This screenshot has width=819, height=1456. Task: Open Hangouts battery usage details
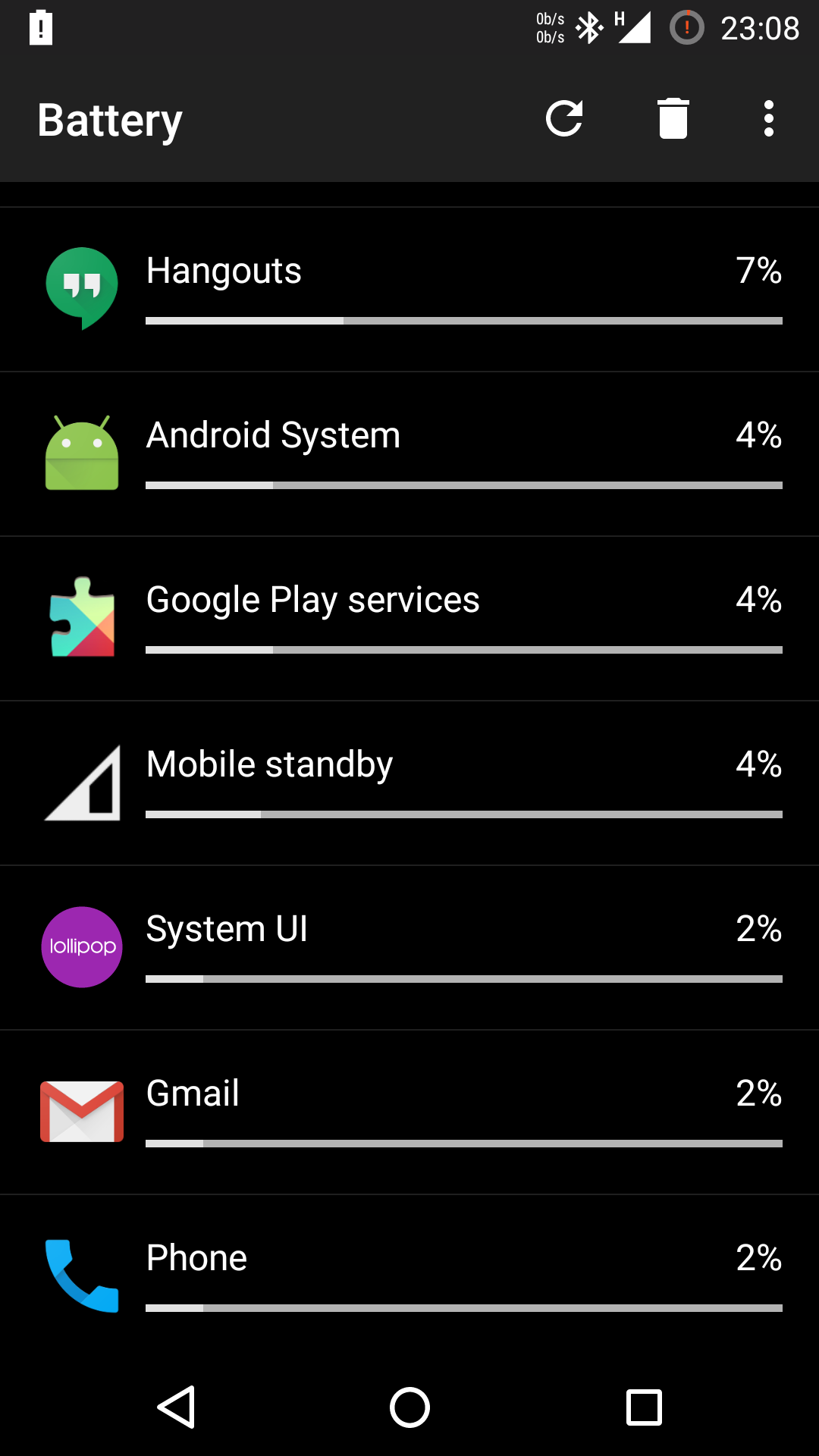click(x=409, y=290)
